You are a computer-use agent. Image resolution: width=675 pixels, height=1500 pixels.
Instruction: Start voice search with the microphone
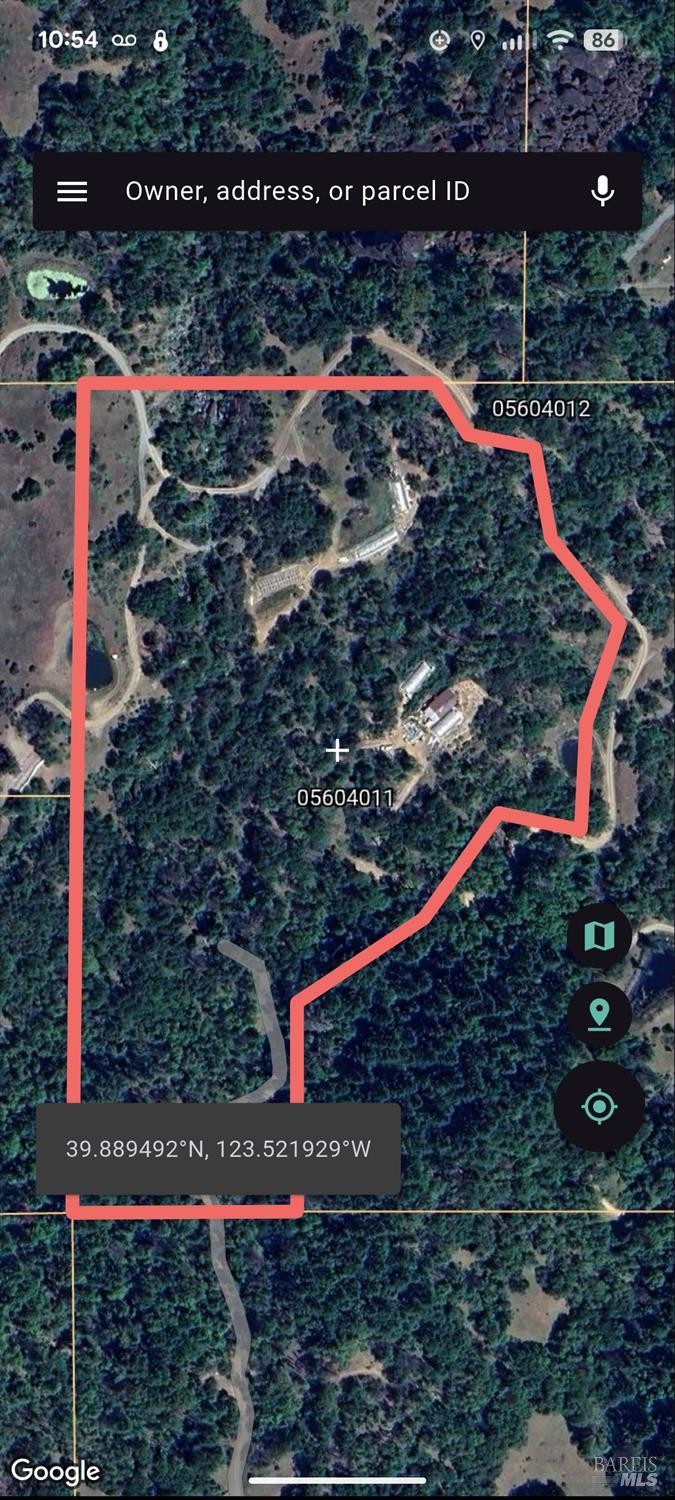pos(602,191)
